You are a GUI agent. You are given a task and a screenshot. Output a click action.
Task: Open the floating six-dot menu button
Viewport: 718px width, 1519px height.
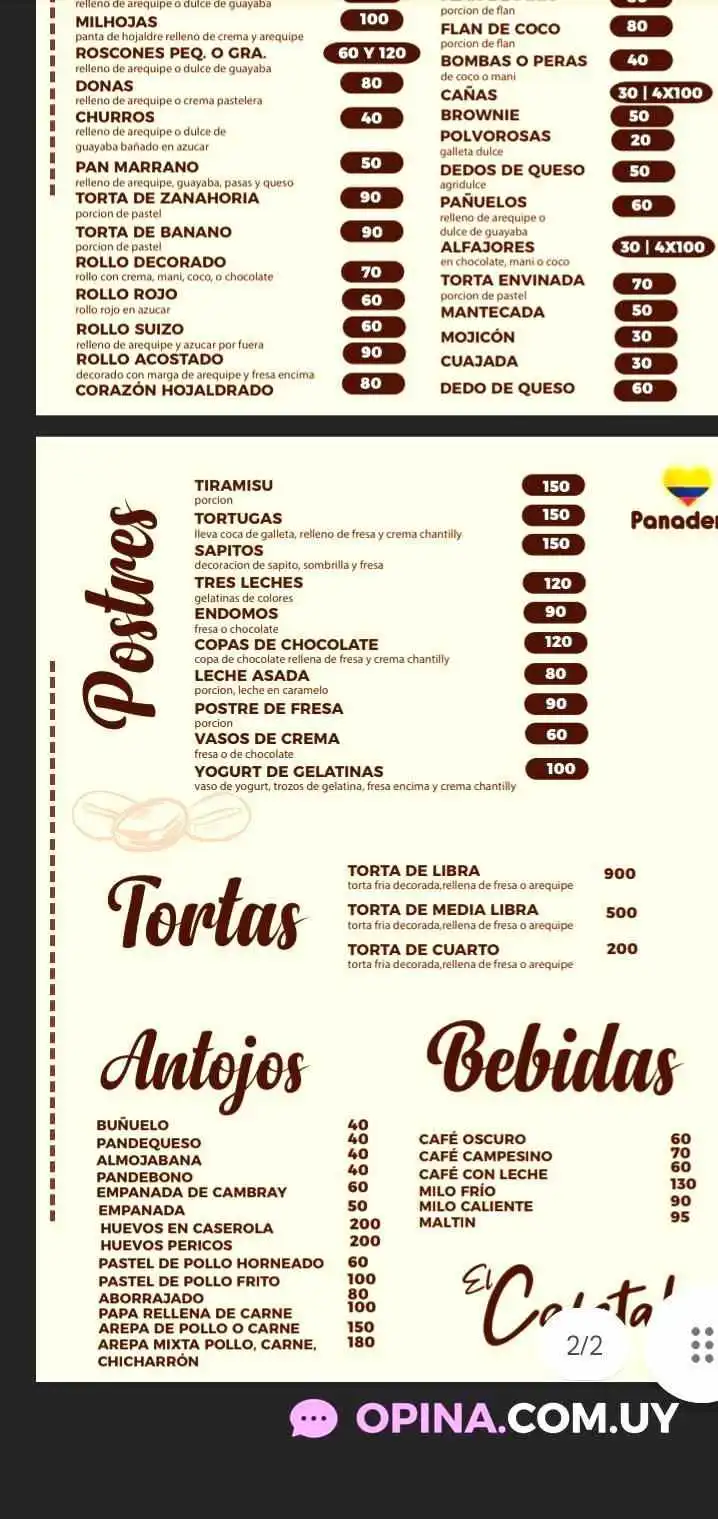point(702,1344)
